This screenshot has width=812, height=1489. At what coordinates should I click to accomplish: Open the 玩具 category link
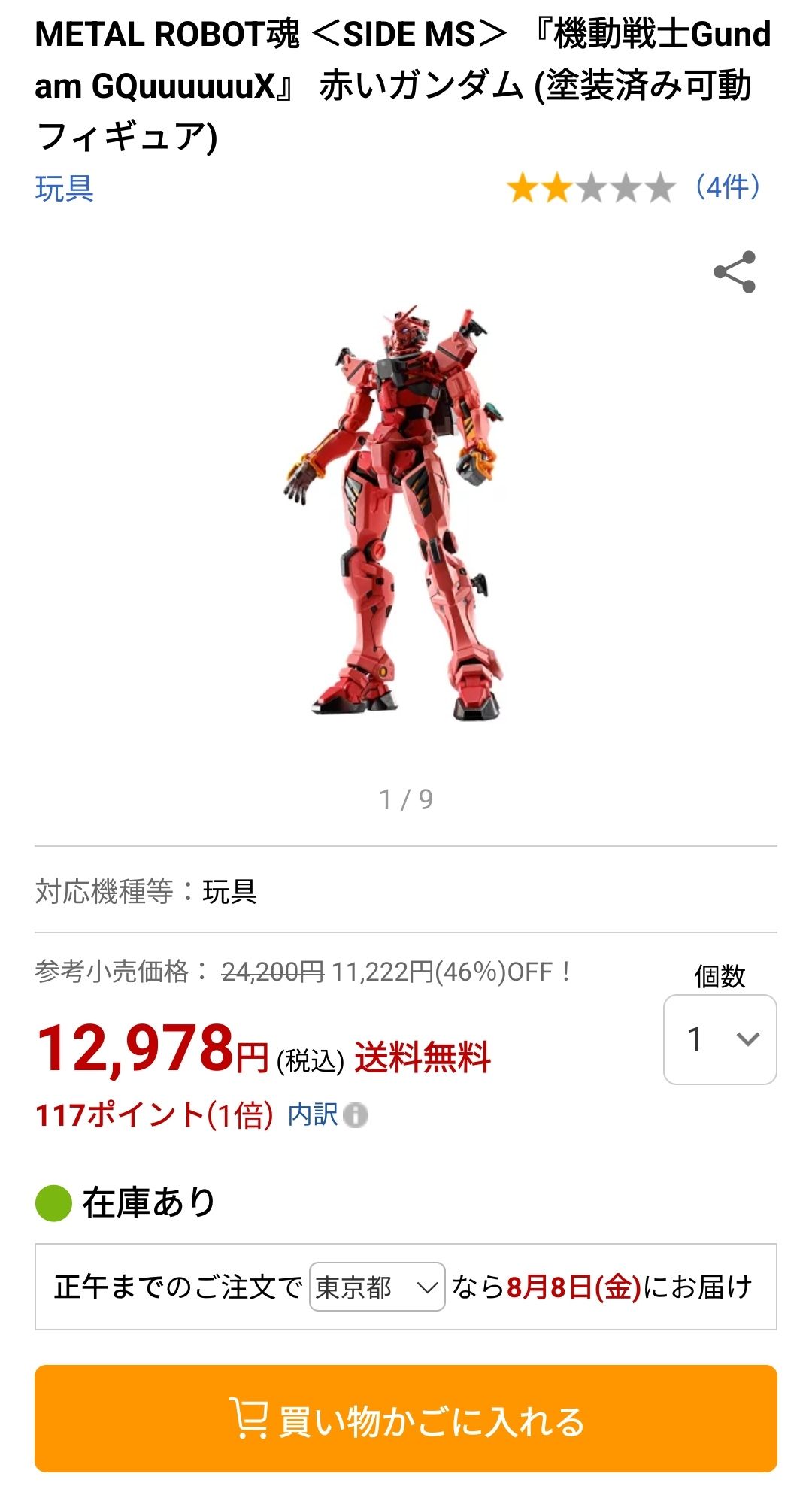click(65, 188)
